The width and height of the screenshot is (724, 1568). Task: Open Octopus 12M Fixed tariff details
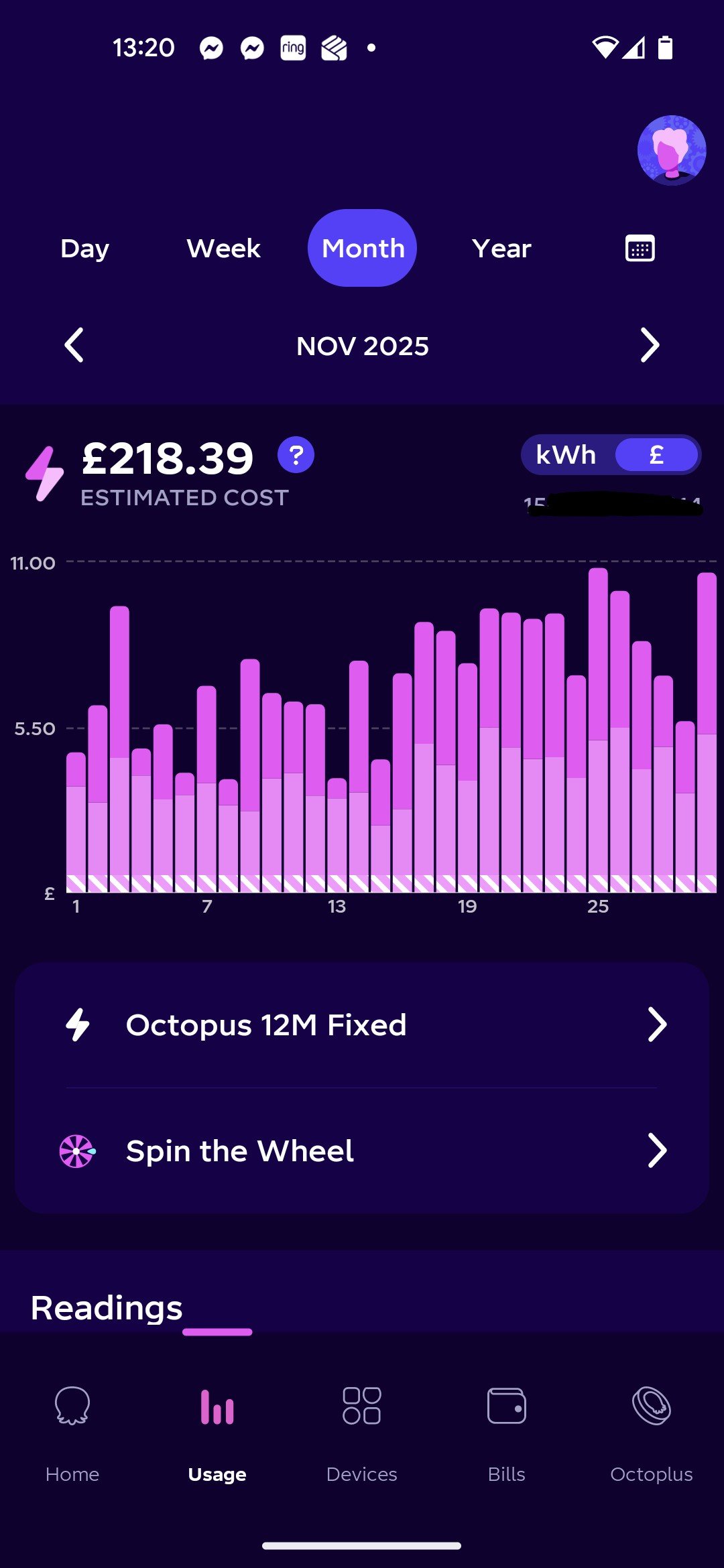tap(362, 1025)
